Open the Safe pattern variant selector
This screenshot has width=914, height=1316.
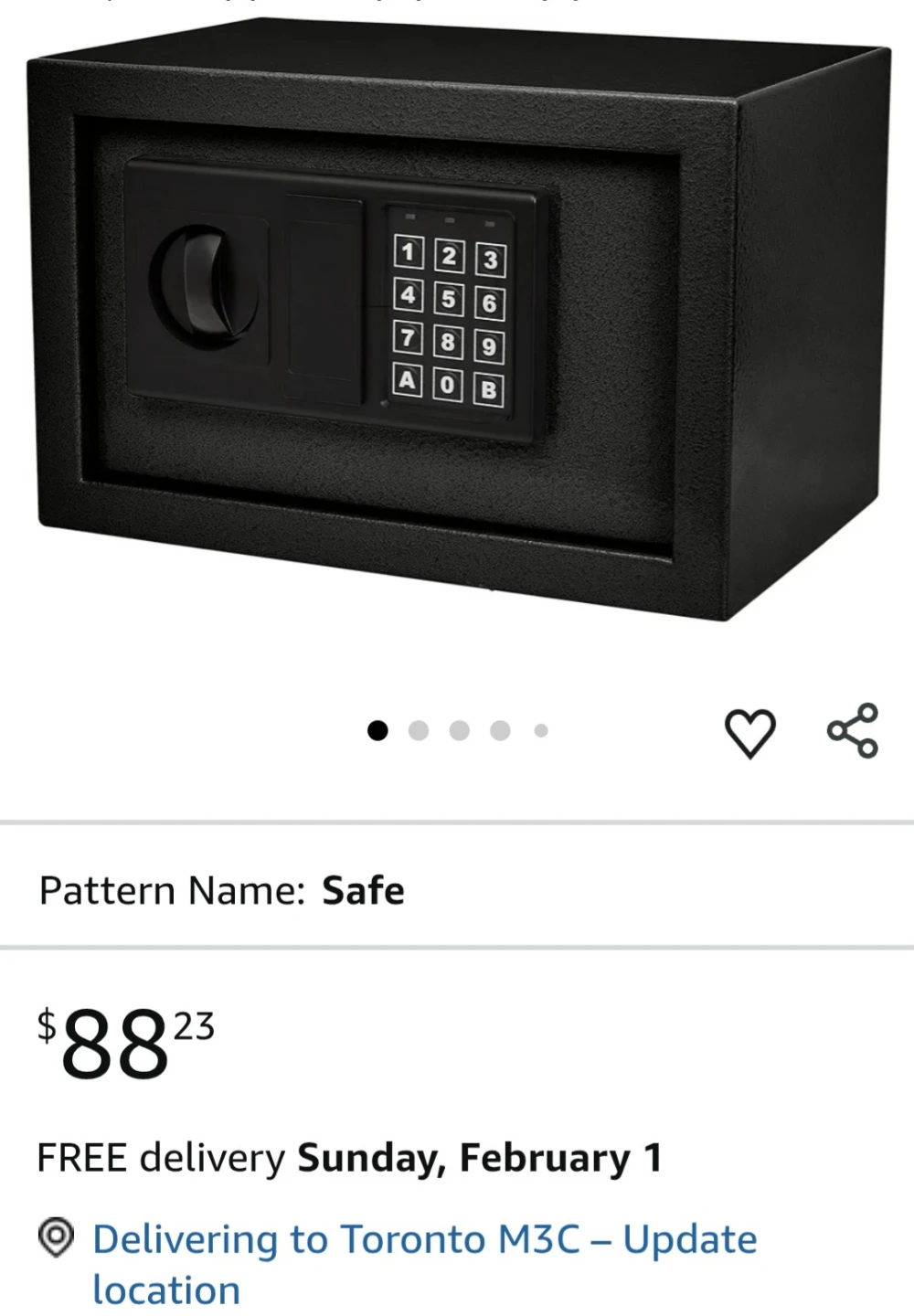coord(365,889)
